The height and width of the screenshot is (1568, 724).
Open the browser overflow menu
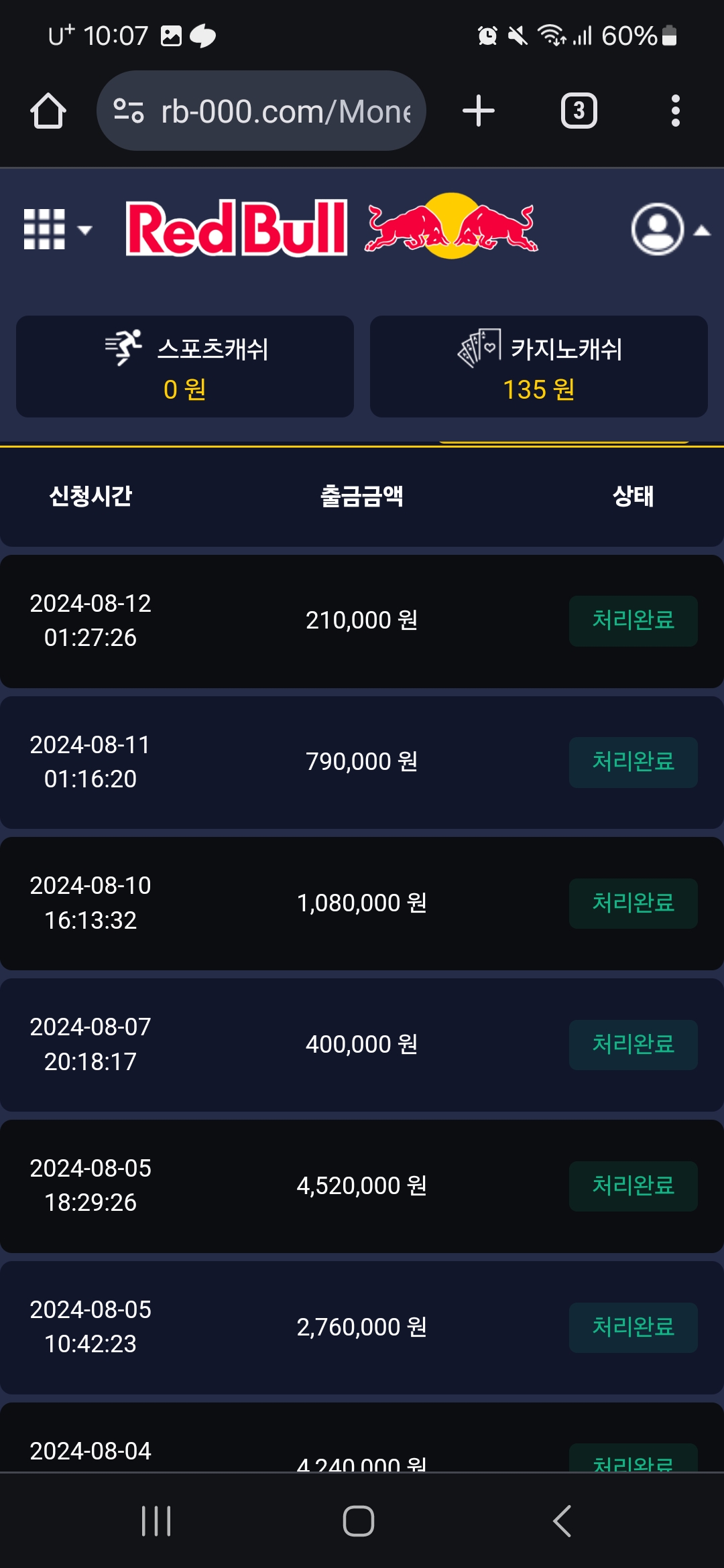[x=675, y=111]
